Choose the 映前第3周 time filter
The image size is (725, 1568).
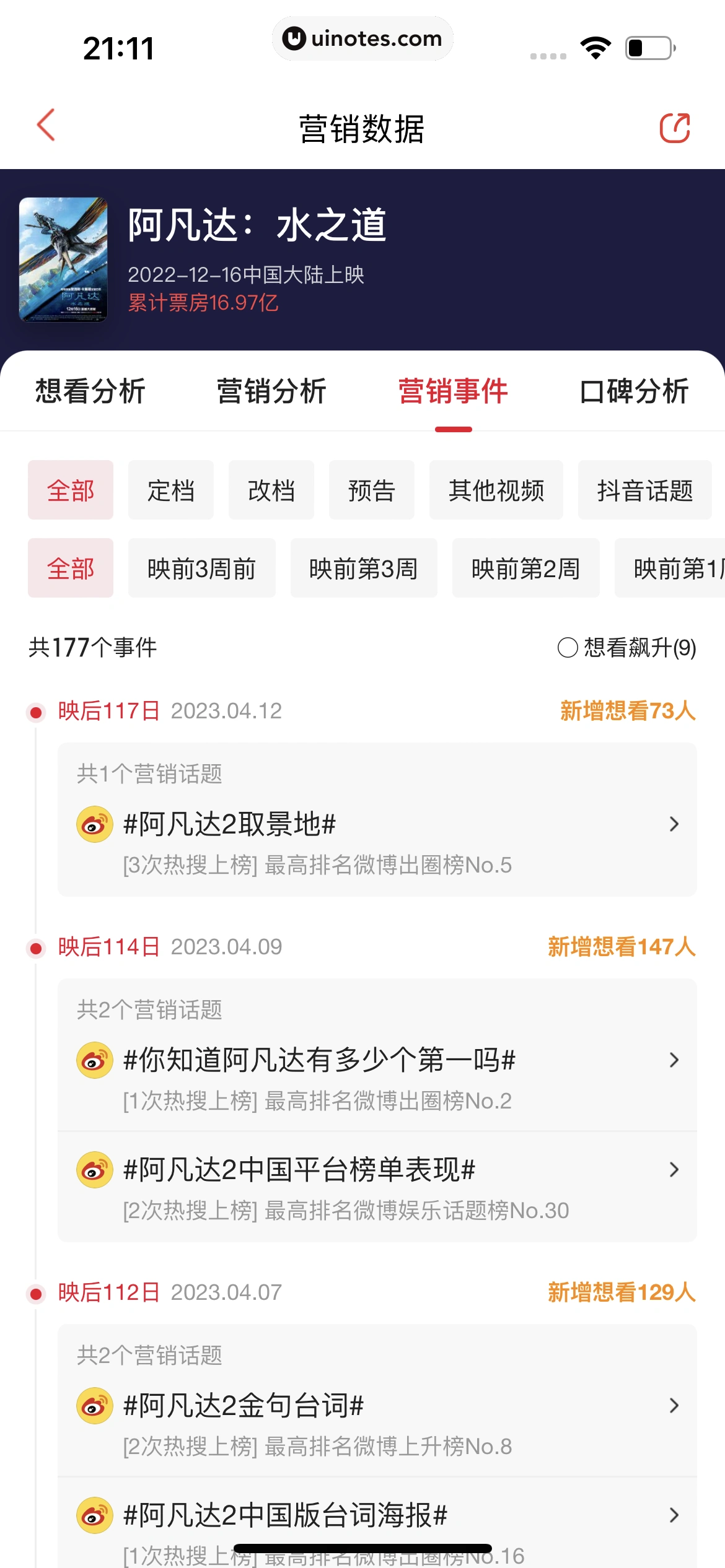coord(364,568)
